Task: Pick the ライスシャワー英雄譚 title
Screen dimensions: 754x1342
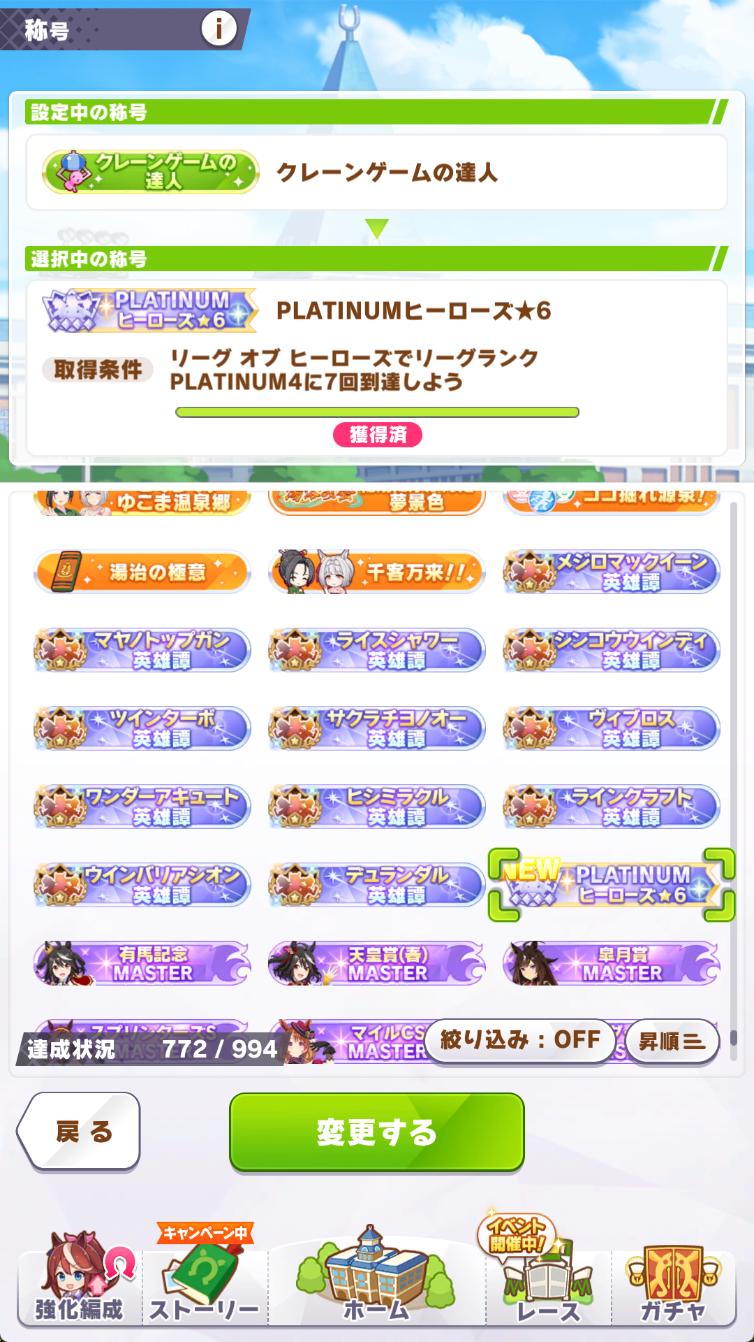Action: click(376, 650)
